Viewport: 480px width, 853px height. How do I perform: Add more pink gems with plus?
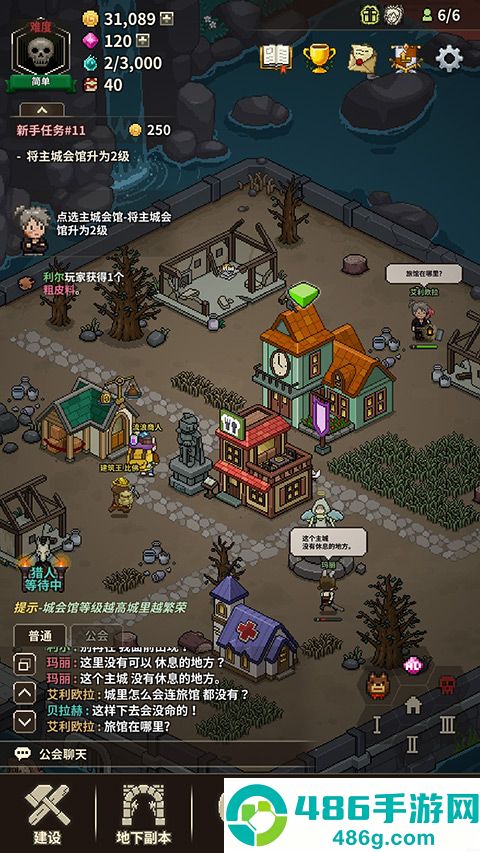pos(143,41)
